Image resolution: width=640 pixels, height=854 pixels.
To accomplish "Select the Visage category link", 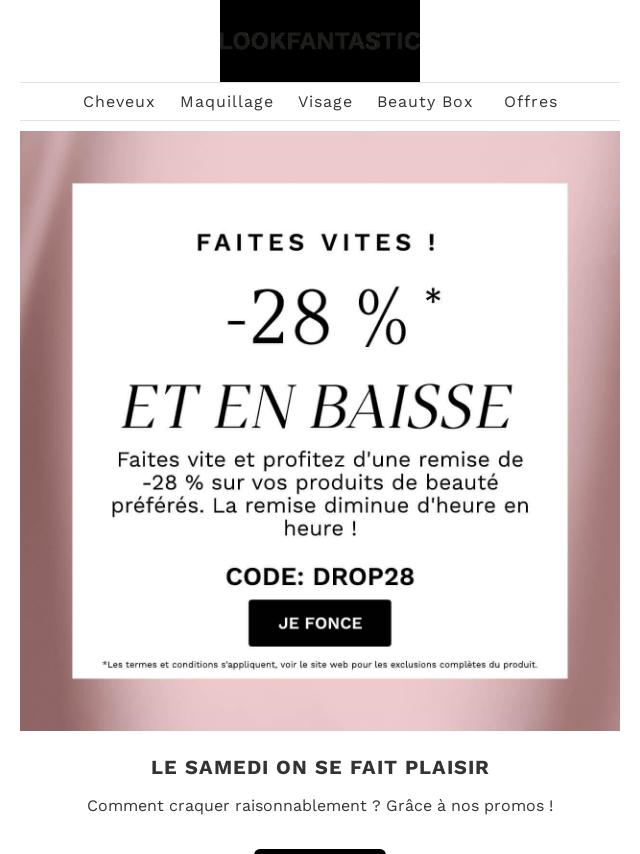I will tap(325, 102).
